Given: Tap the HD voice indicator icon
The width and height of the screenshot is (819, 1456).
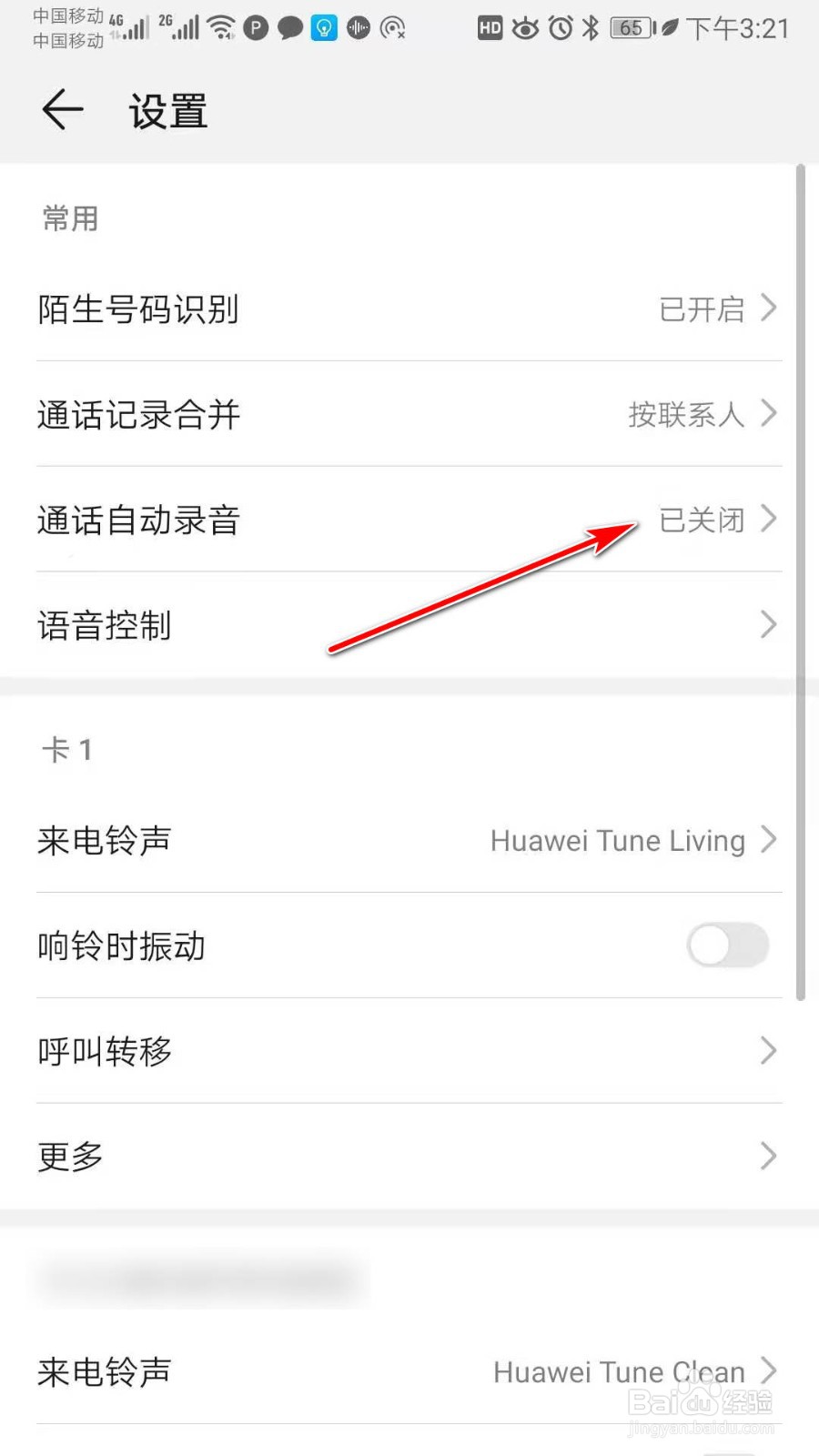Looking at the screenshot, I should pyautogui.click(x=488, y=28).
